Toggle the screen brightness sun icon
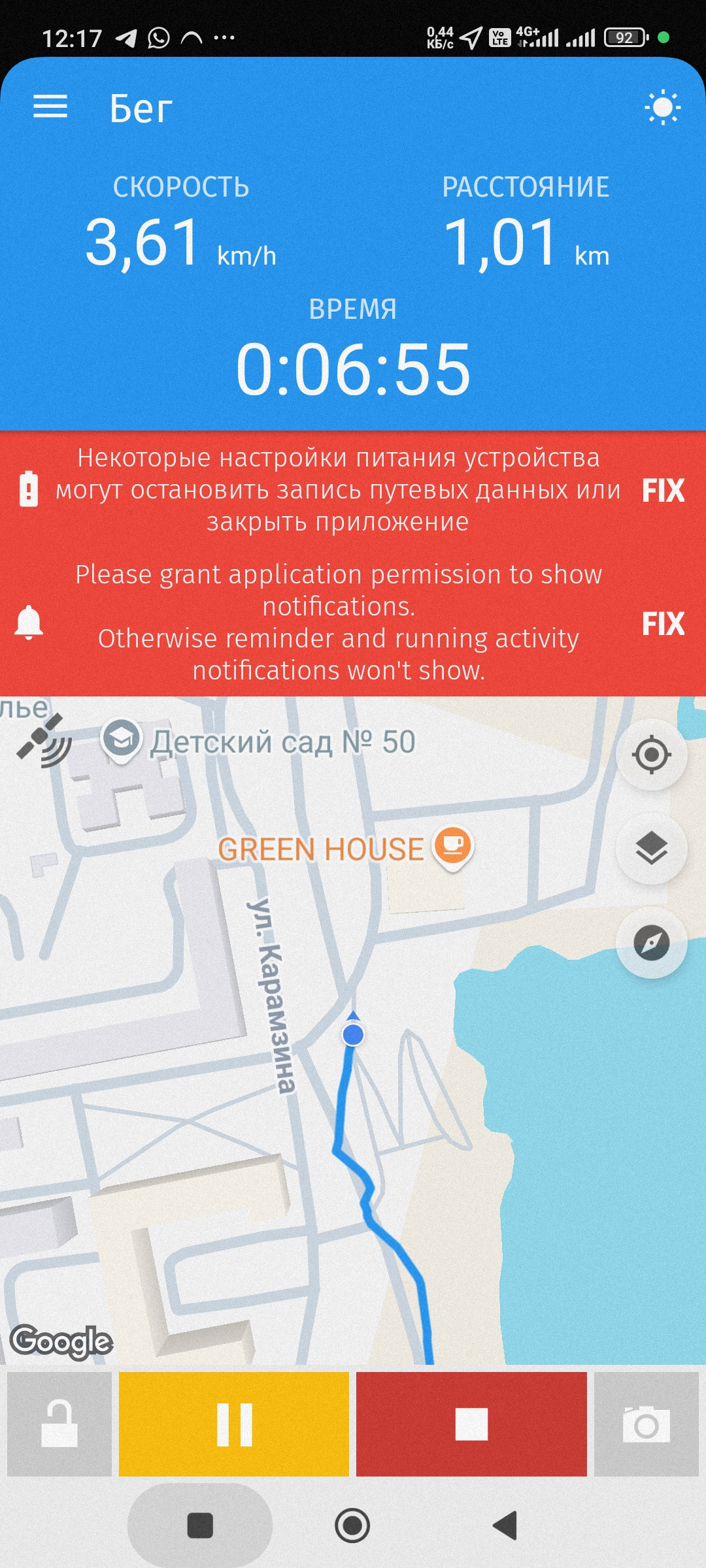706x1568 pixels. point(662,107)
